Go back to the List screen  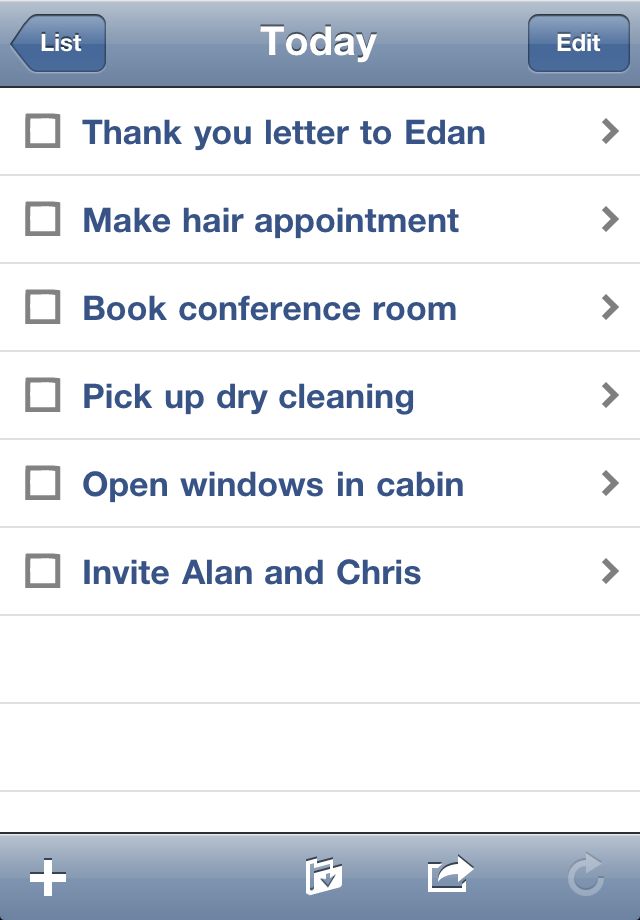tap(58, 43)
